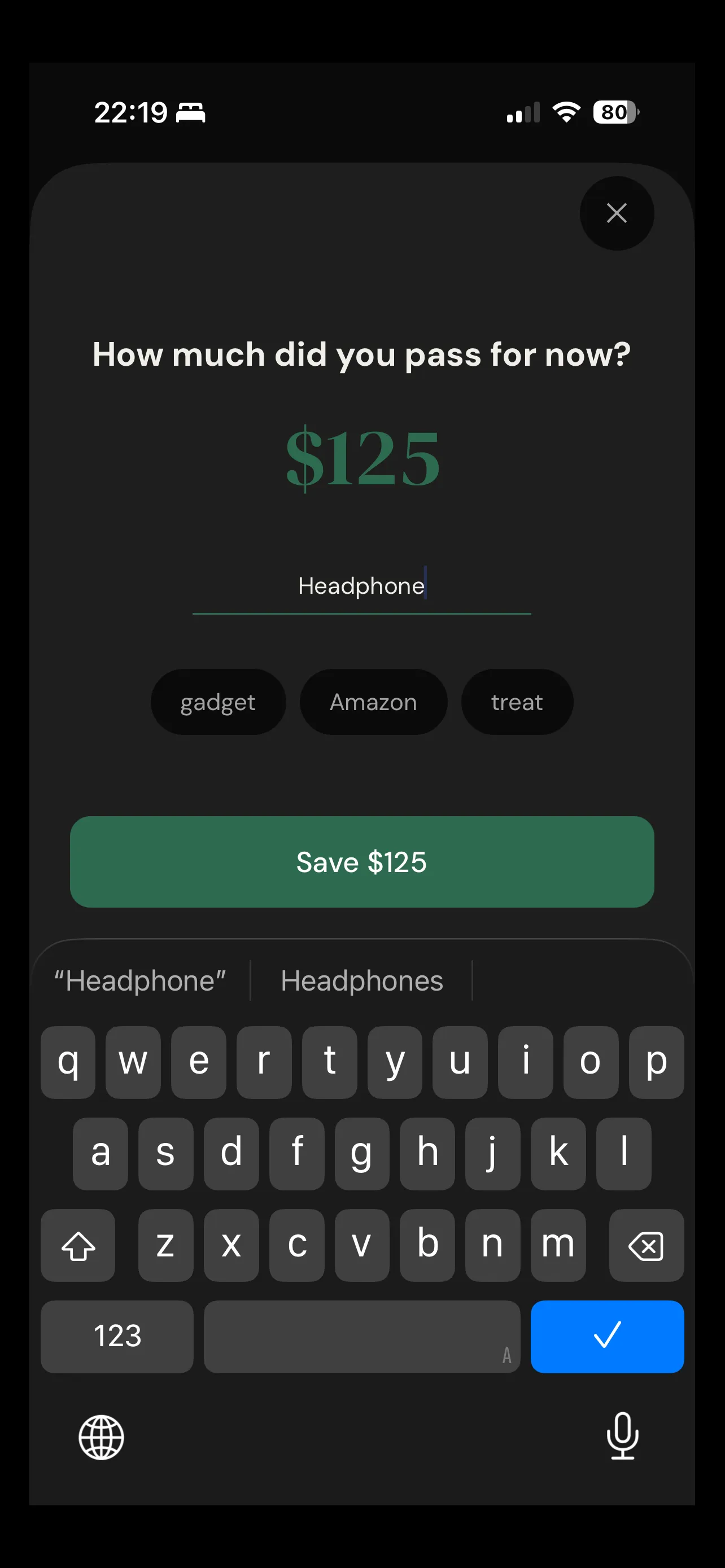Screen dimensions: 725x1568
Task: Confirm input with blue checkmark key
Action: click(607, 1337)
